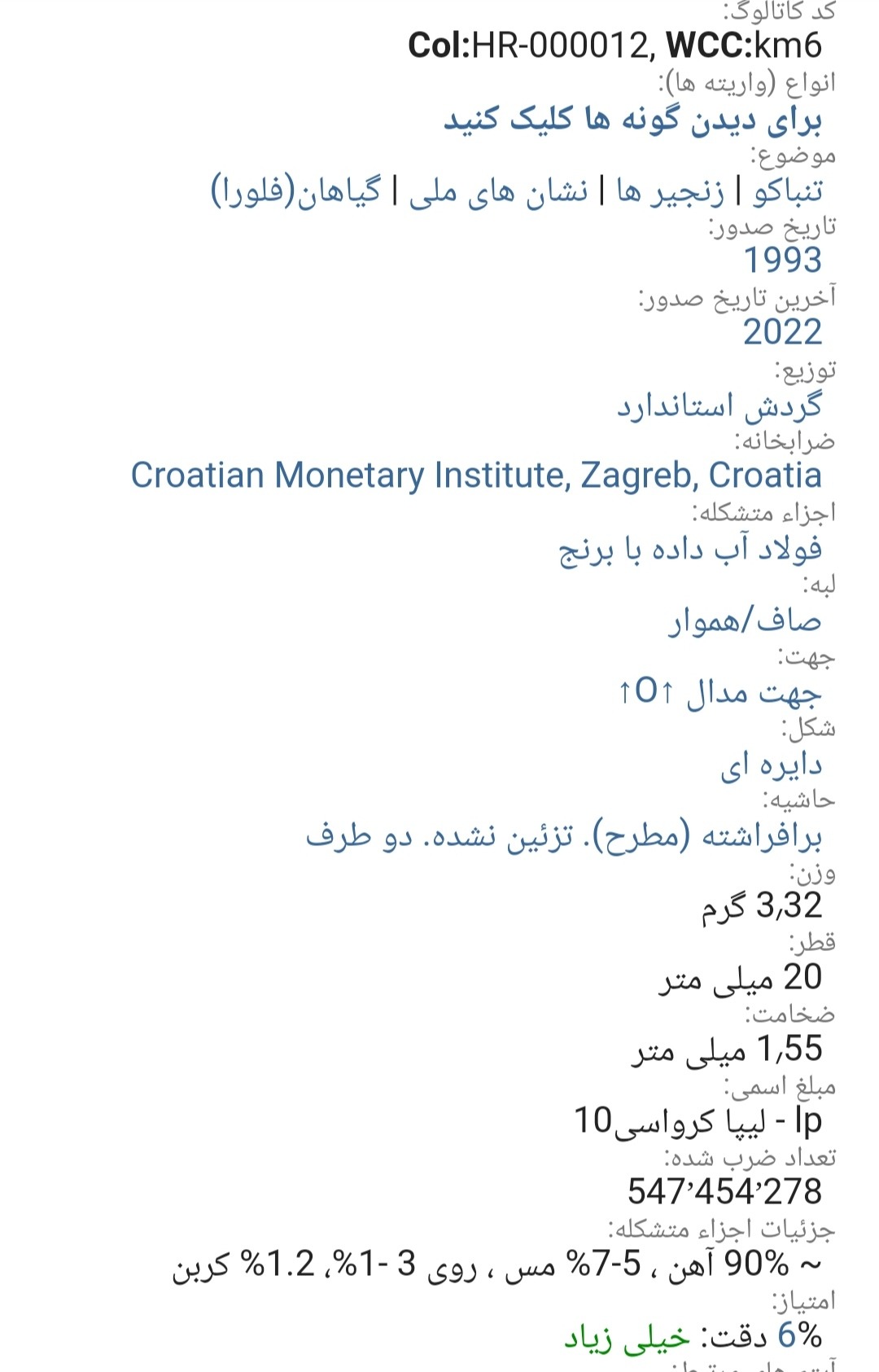Open the 1993 issue year link

tap(782, 261)
